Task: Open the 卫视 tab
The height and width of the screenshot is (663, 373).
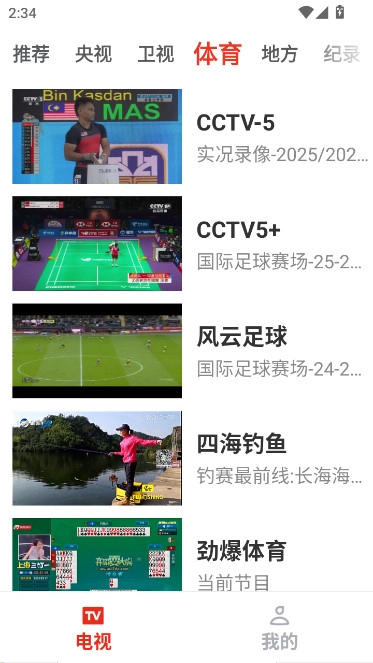Action: [x=156, y=54]
